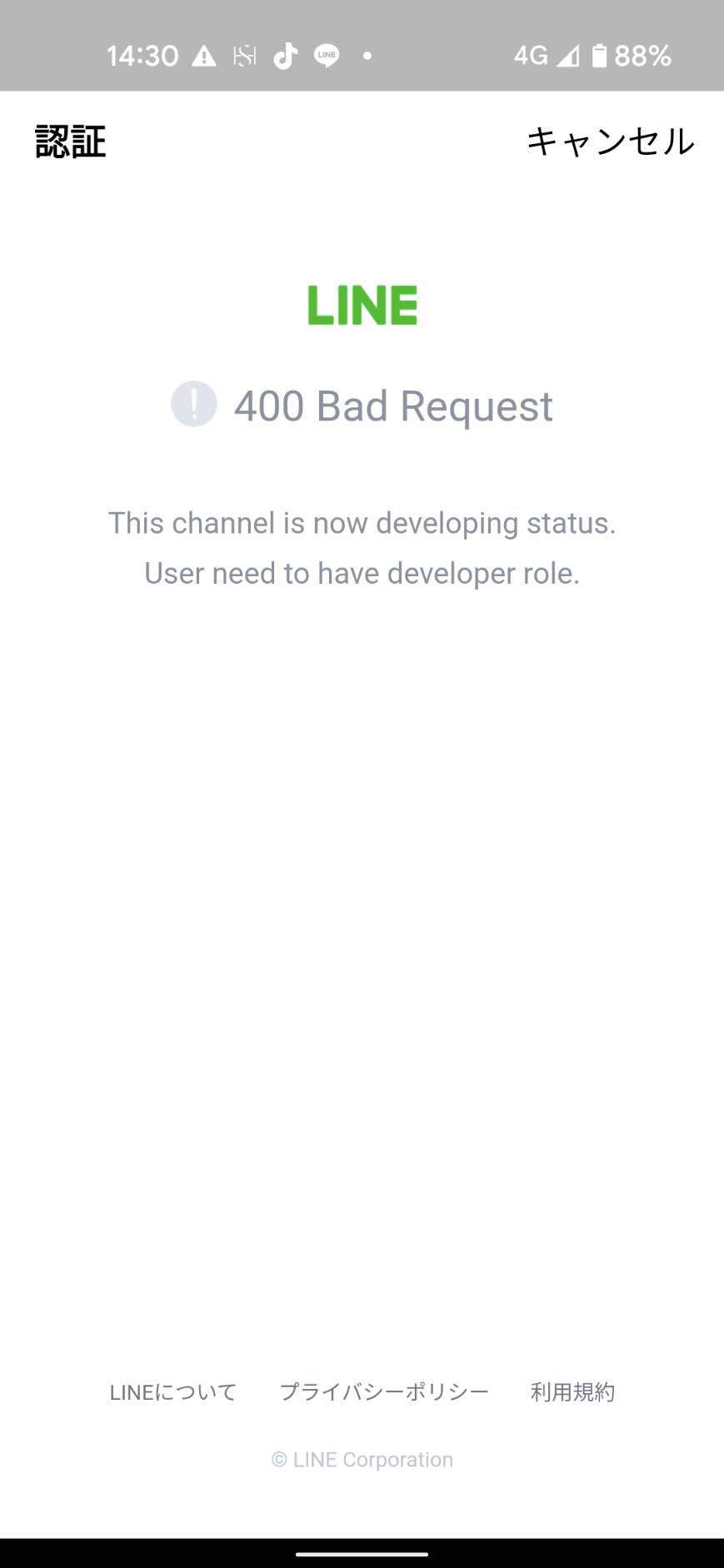Tap キャンセル to cancel authentication
The height and width of the screenshot is (1568, 724).
coord(610,141)
